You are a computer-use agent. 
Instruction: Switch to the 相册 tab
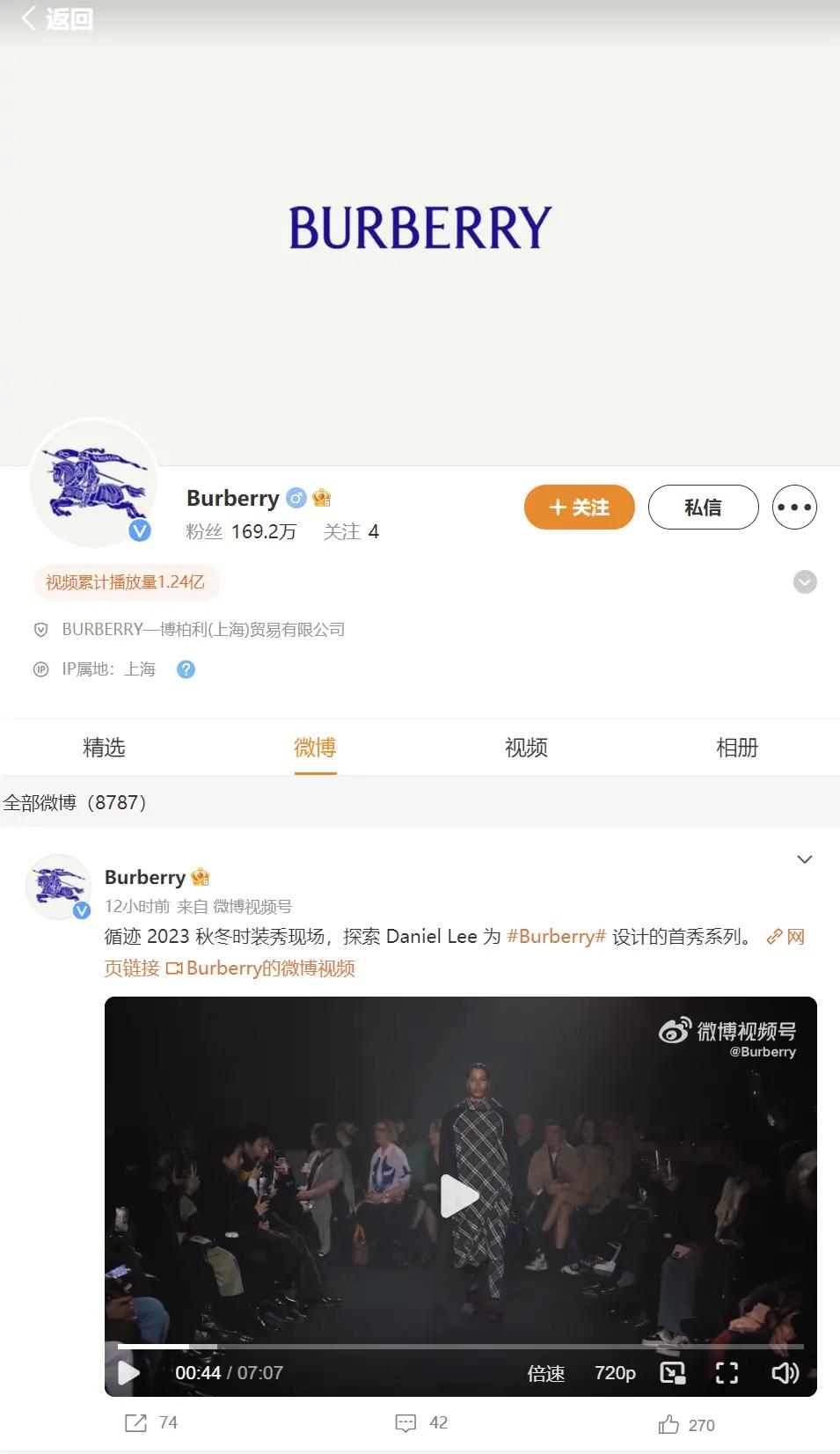click(737, 748)
